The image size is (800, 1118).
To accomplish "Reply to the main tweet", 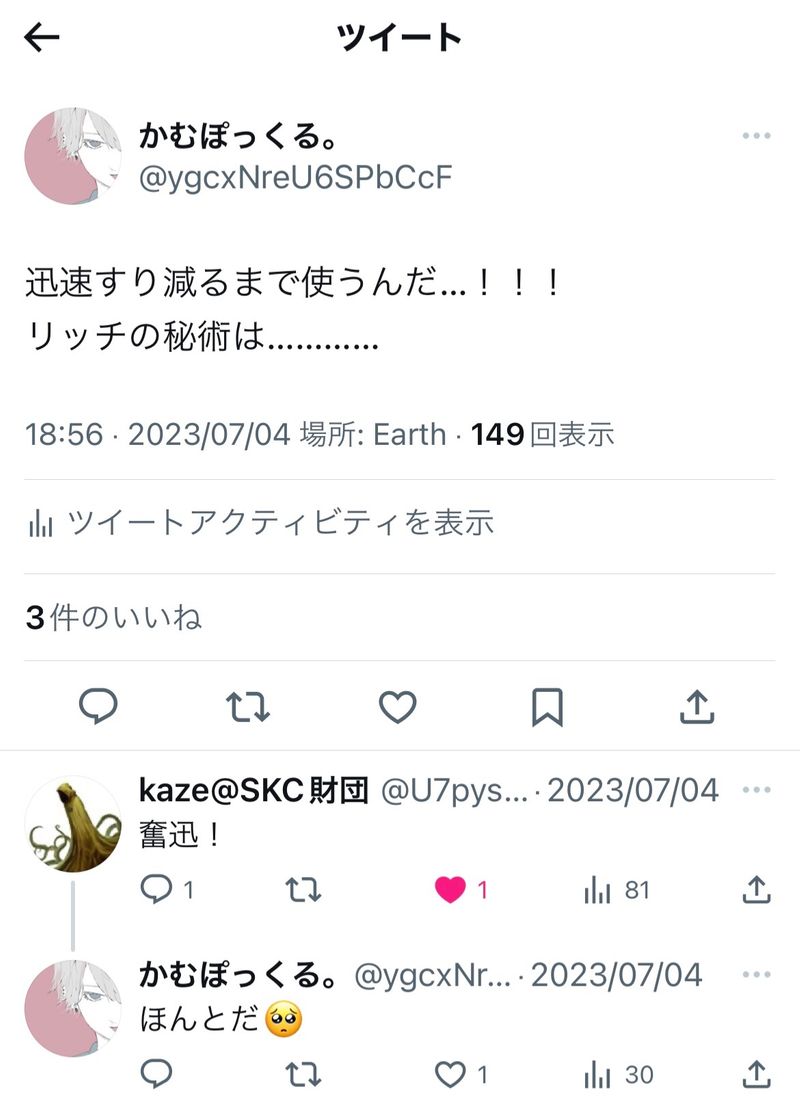I will 98,707.
